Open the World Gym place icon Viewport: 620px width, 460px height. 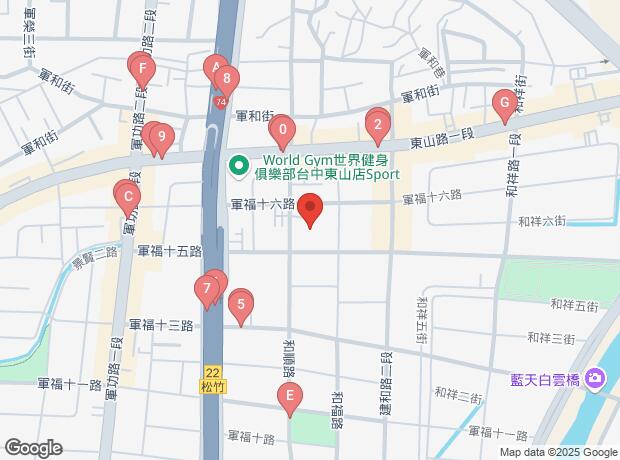240,165
